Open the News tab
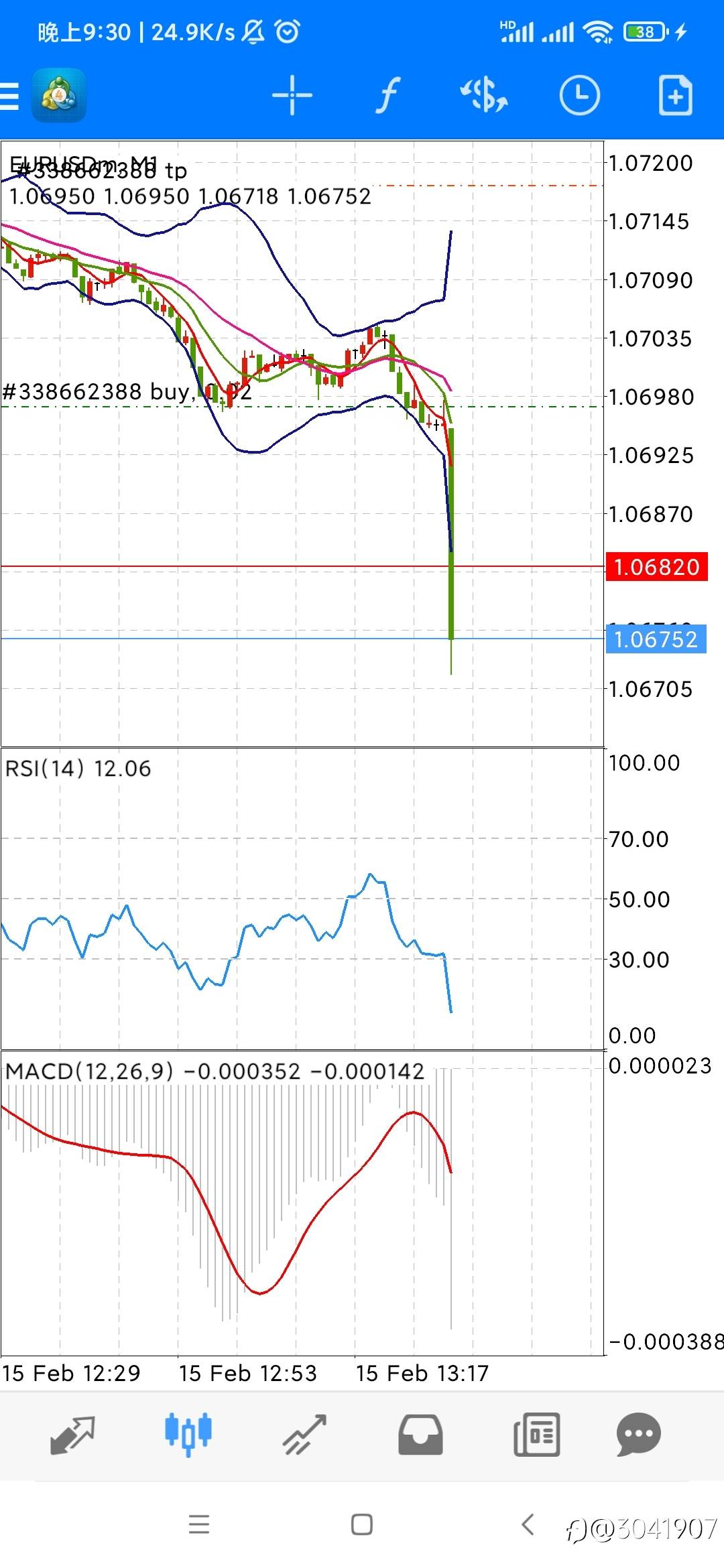This screenshot has height=1568, width=724. point(536,1434)
